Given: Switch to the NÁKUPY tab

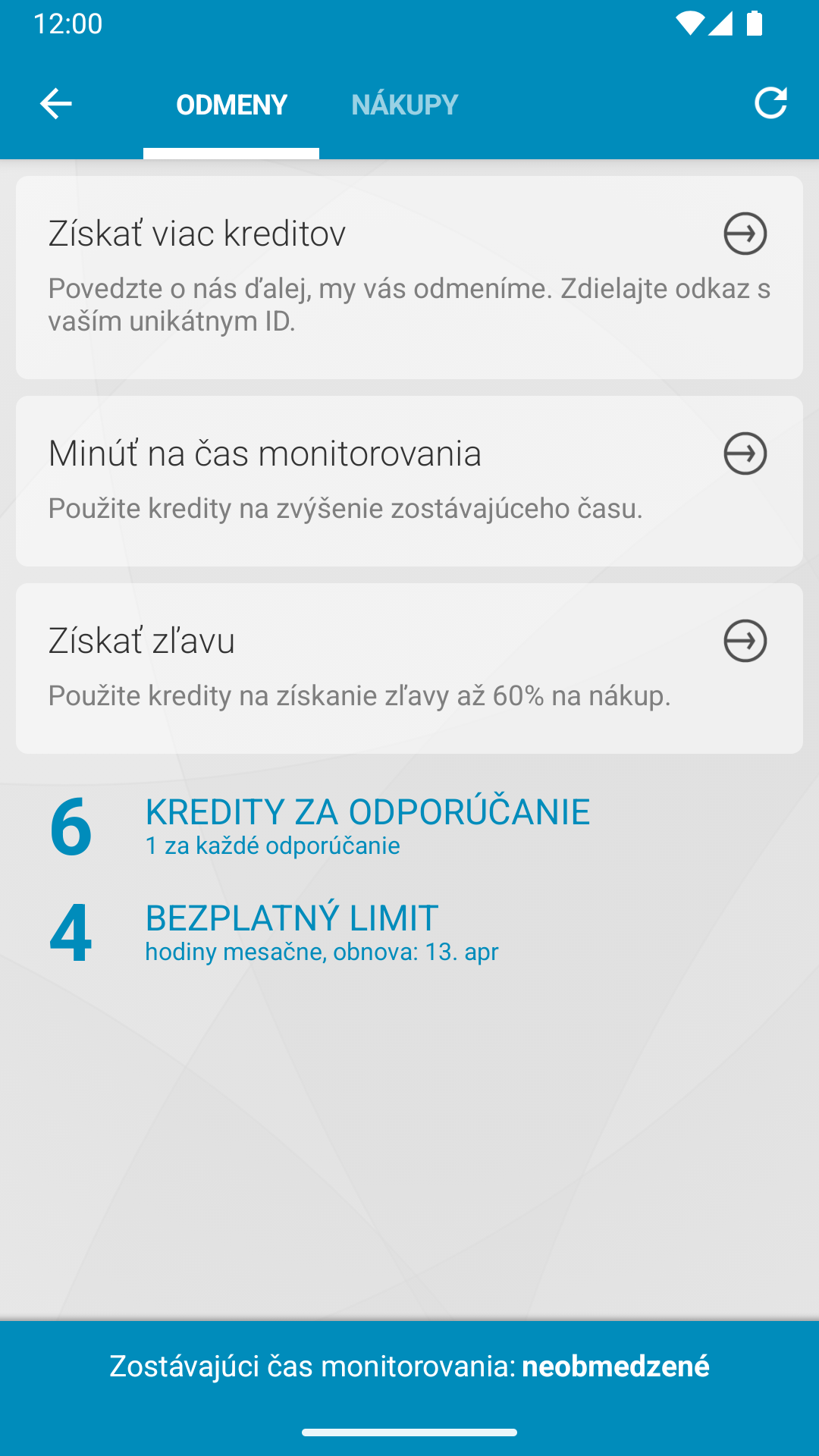Looking at the screenshot, I should [x=404, y=104].
